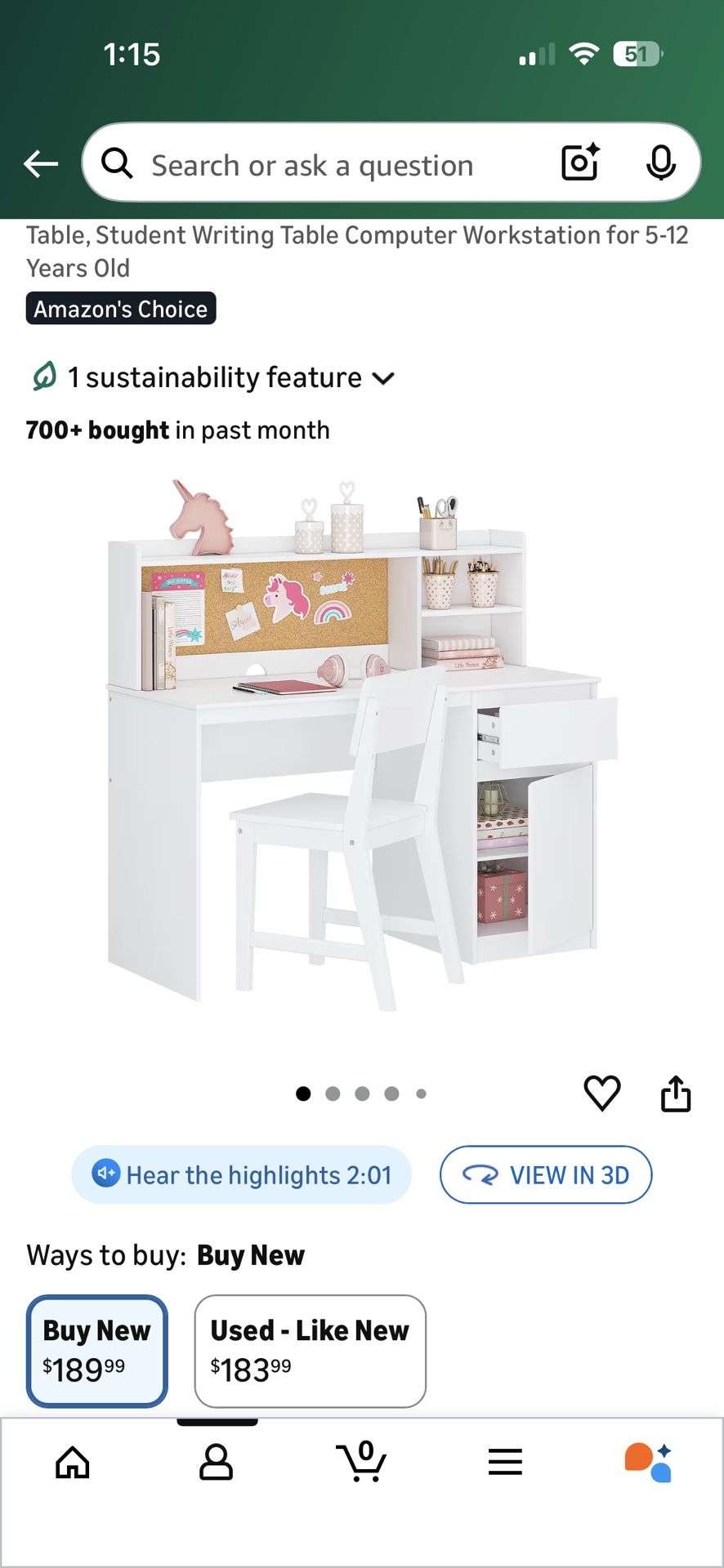
Task: Select Buy New for $189.99
Action: [97, 1351]
